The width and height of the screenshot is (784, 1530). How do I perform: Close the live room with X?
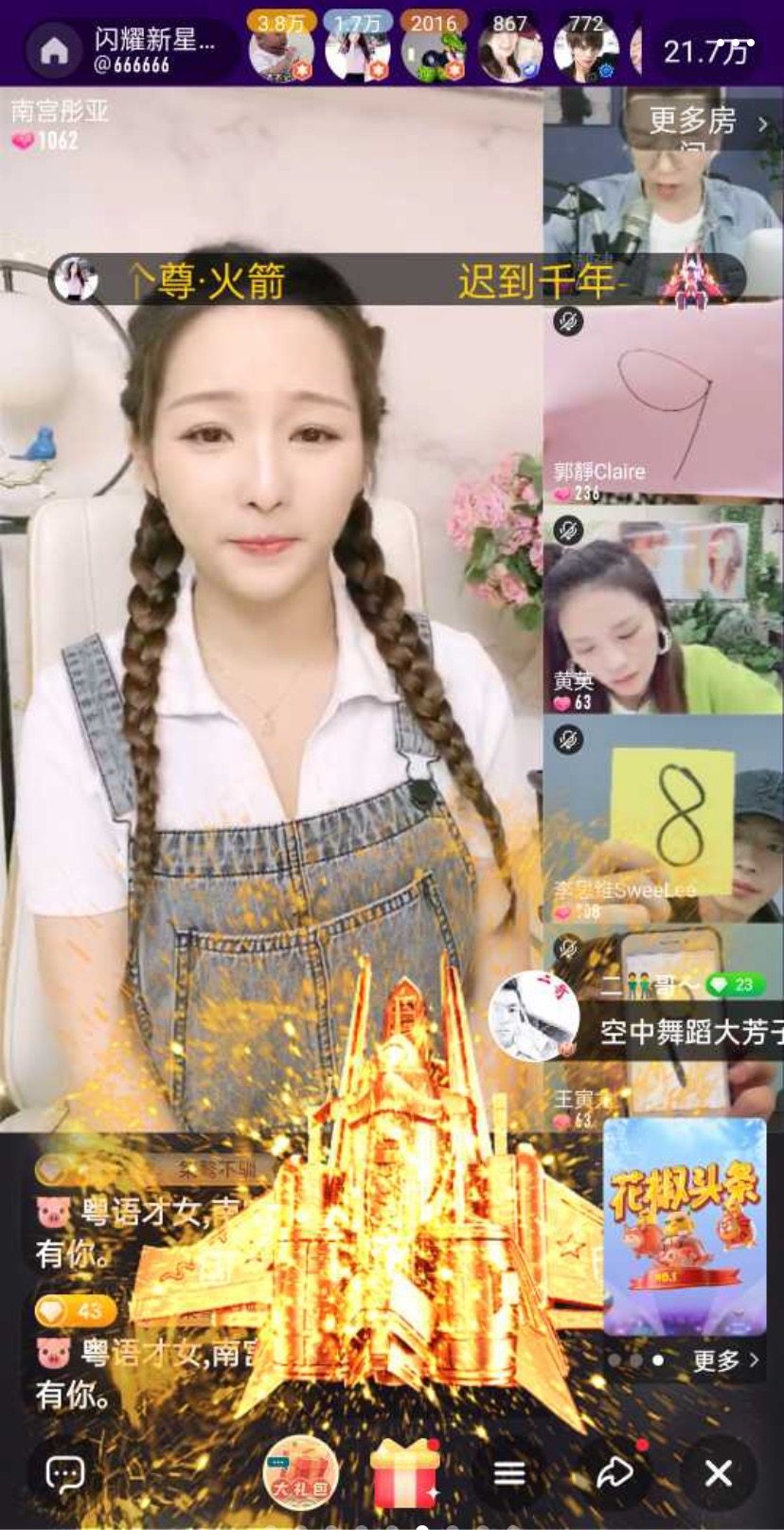coord(718,1473)
